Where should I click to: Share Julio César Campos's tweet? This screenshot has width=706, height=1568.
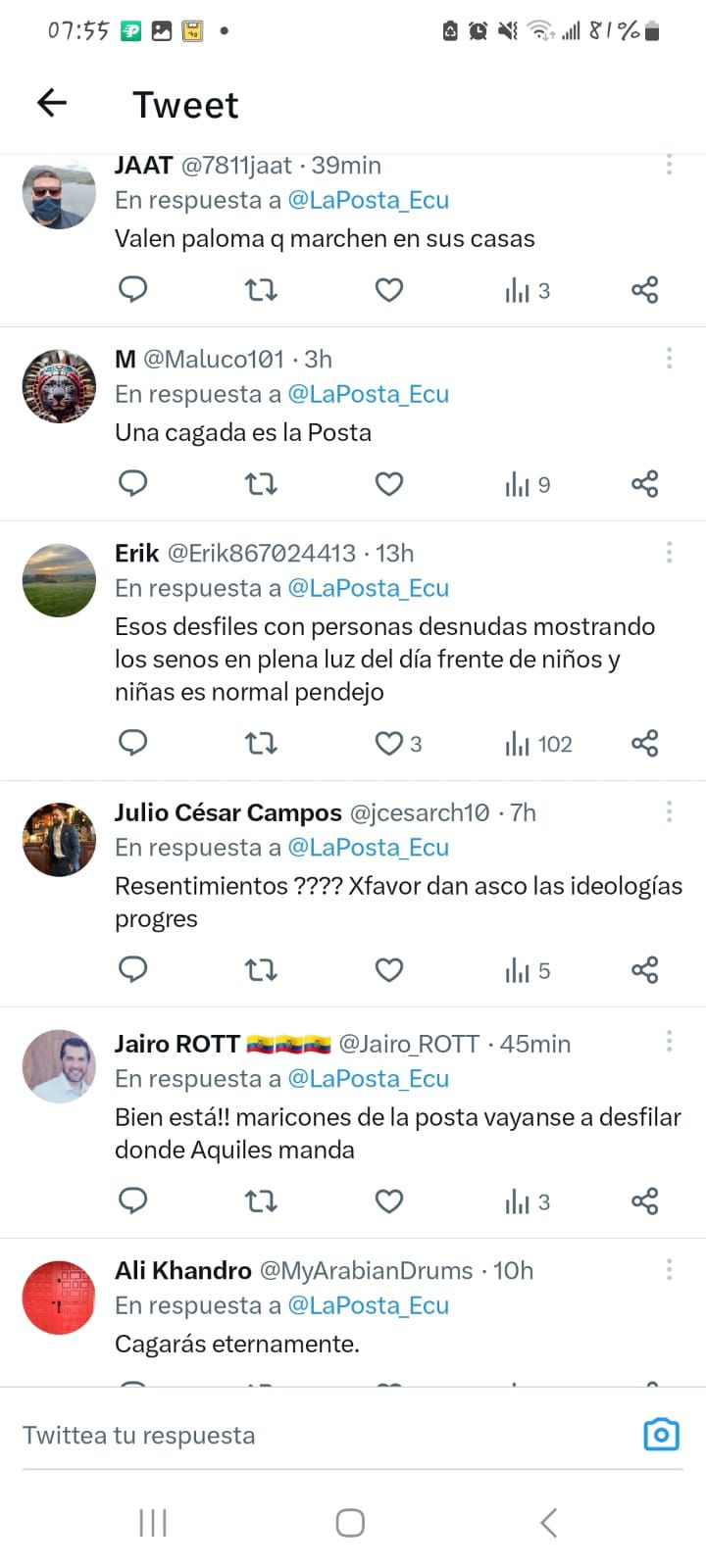click(644, 970)
